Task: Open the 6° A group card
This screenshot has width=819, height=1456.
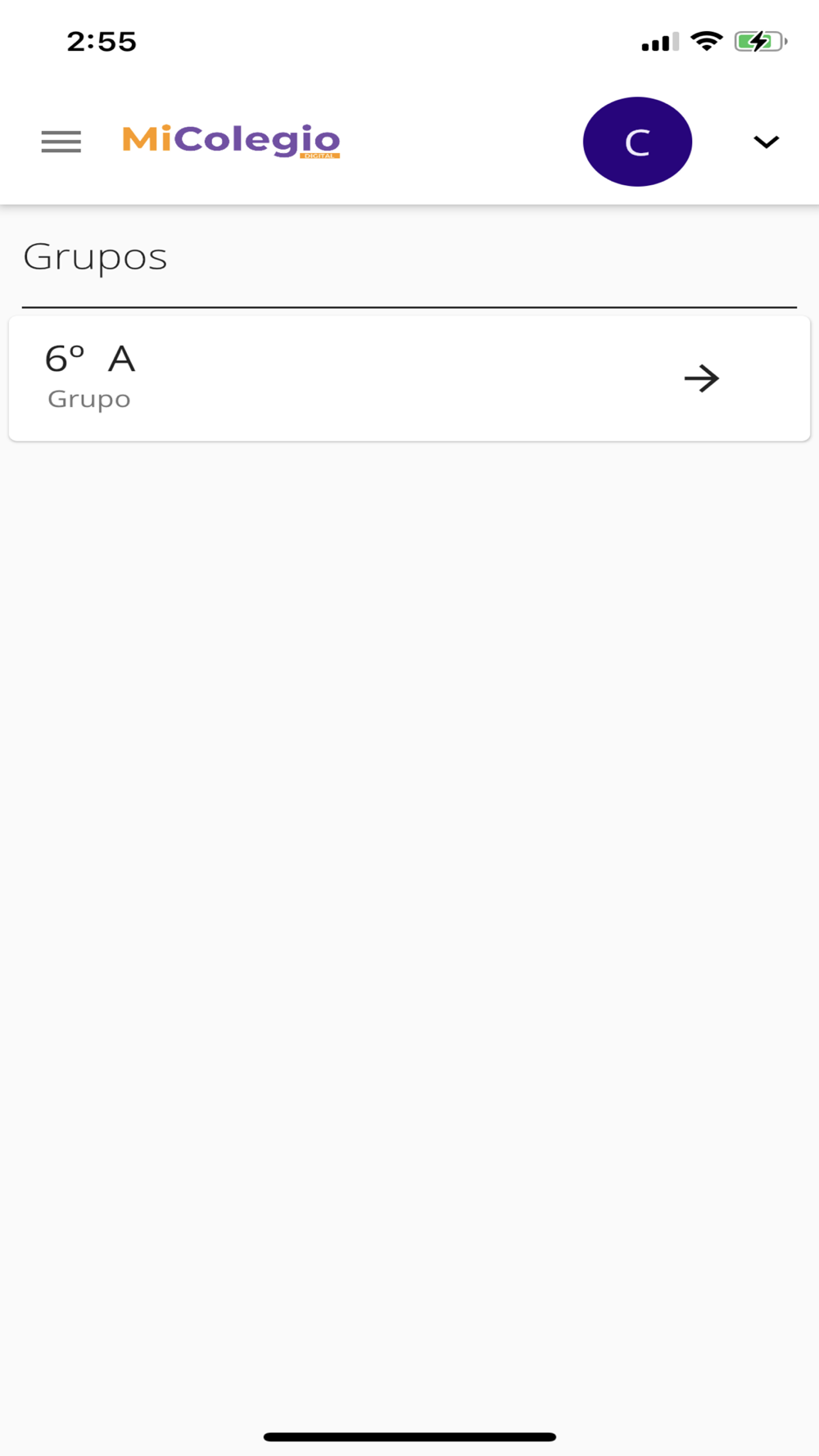Action: (x=409, y=378)
